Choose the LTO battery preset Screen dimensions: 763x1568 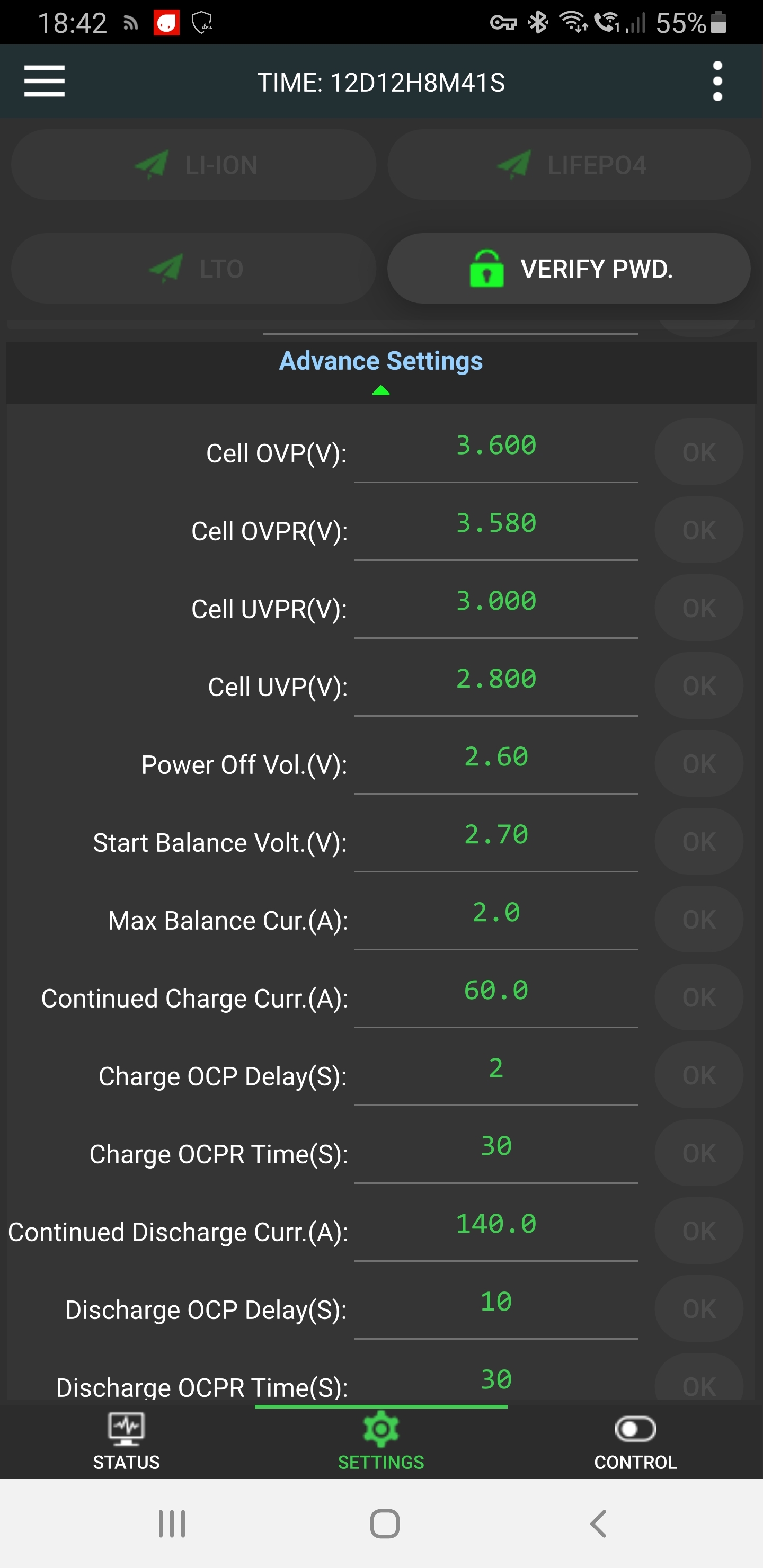pos(193,269)
